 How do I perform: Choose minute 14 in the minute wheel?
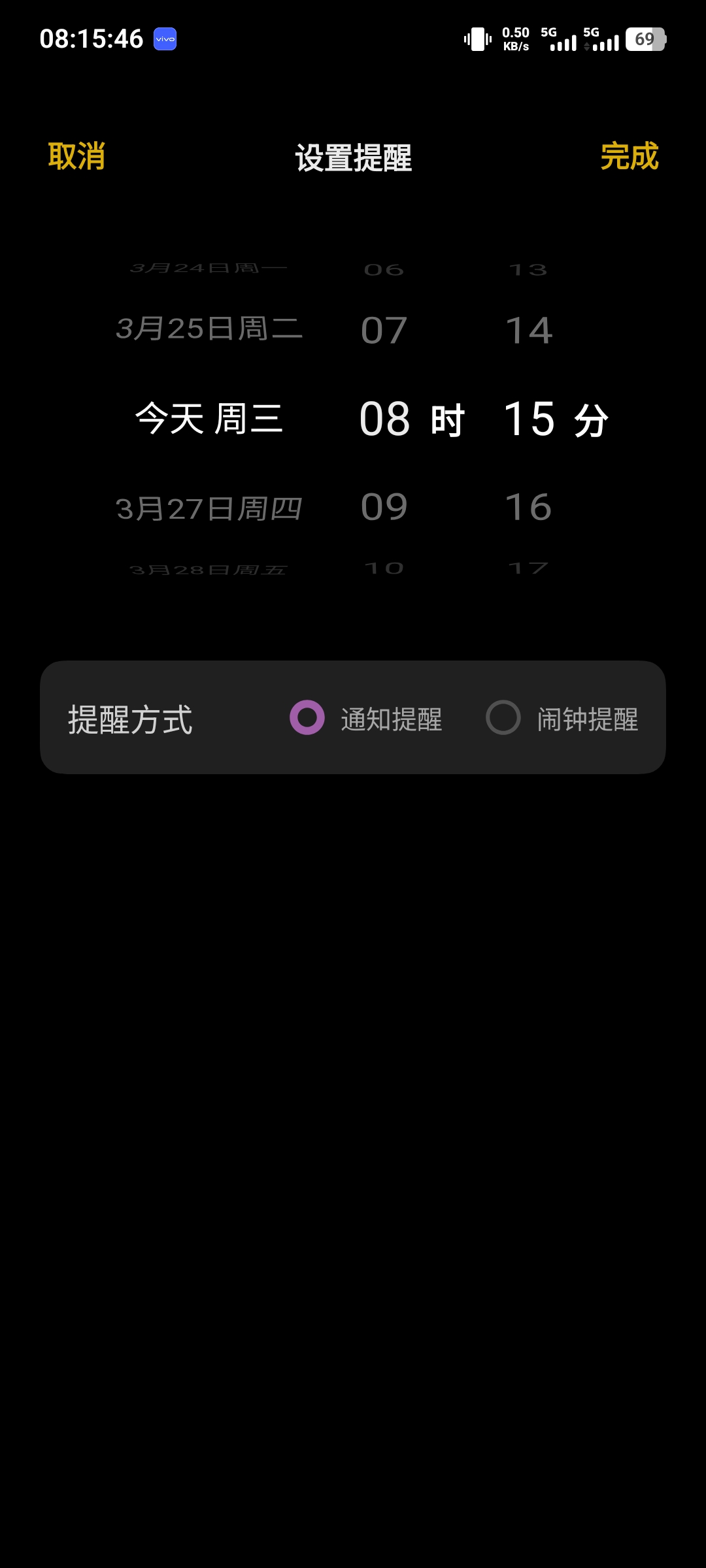tap(529, 330)
